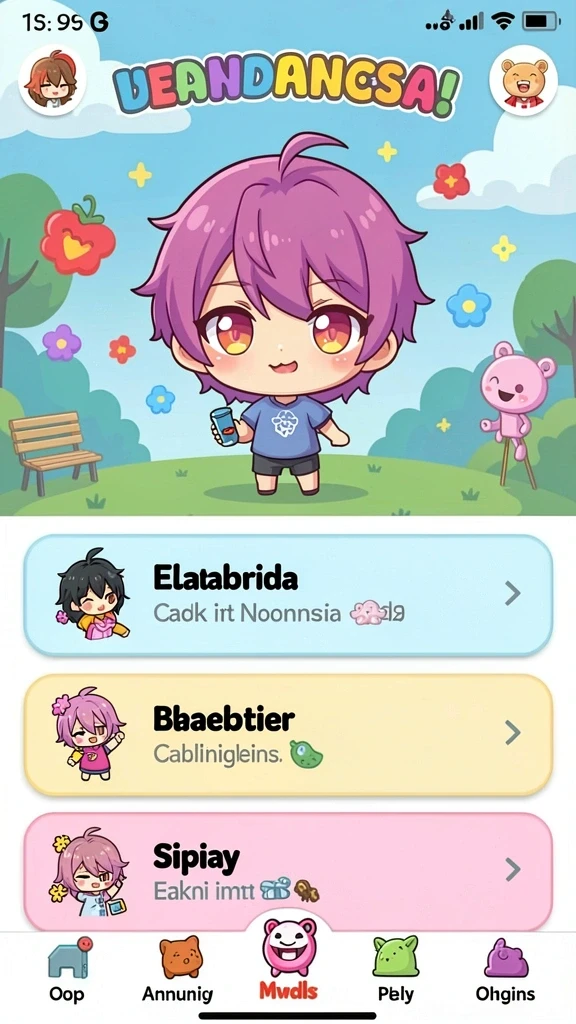Switch to the Annunig tab
Screen dimensions: 576x1024
[x=178, y=969]
